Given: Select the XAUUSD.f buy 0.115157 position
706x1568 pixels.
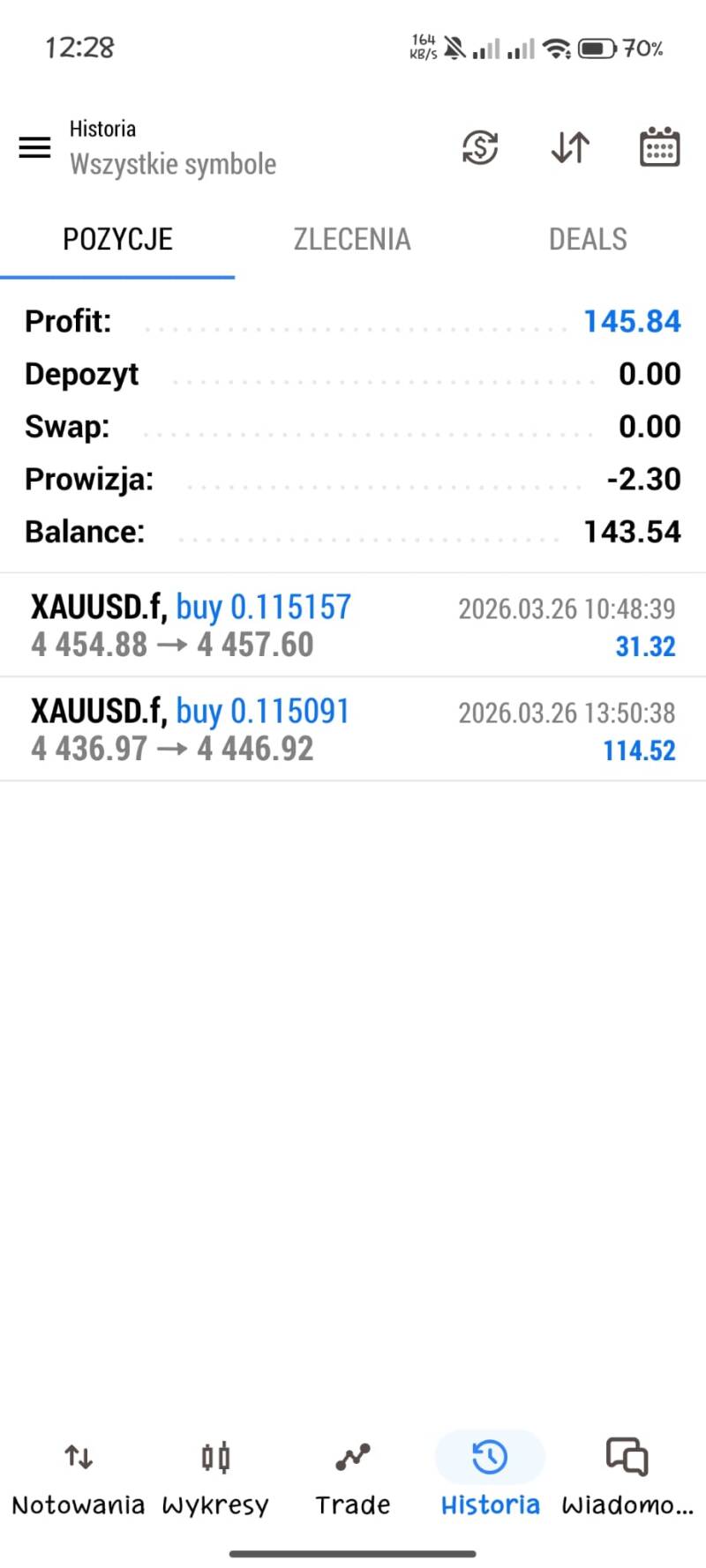Looking at the screenshot, I should point(353,623).
